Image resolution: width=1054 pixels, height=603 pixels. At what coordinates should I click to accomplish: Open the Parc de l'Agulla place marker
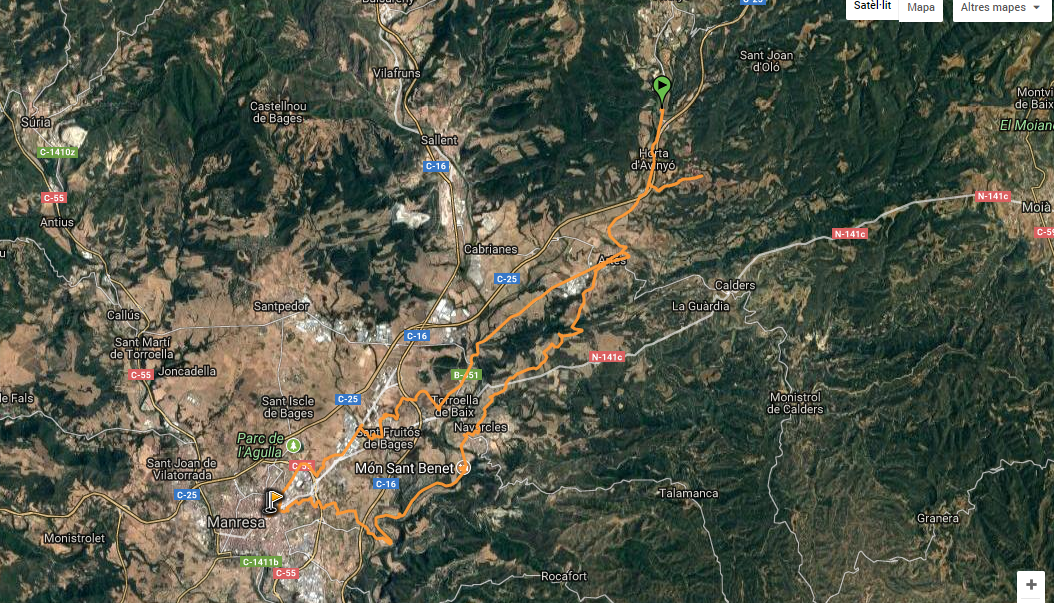293,444
